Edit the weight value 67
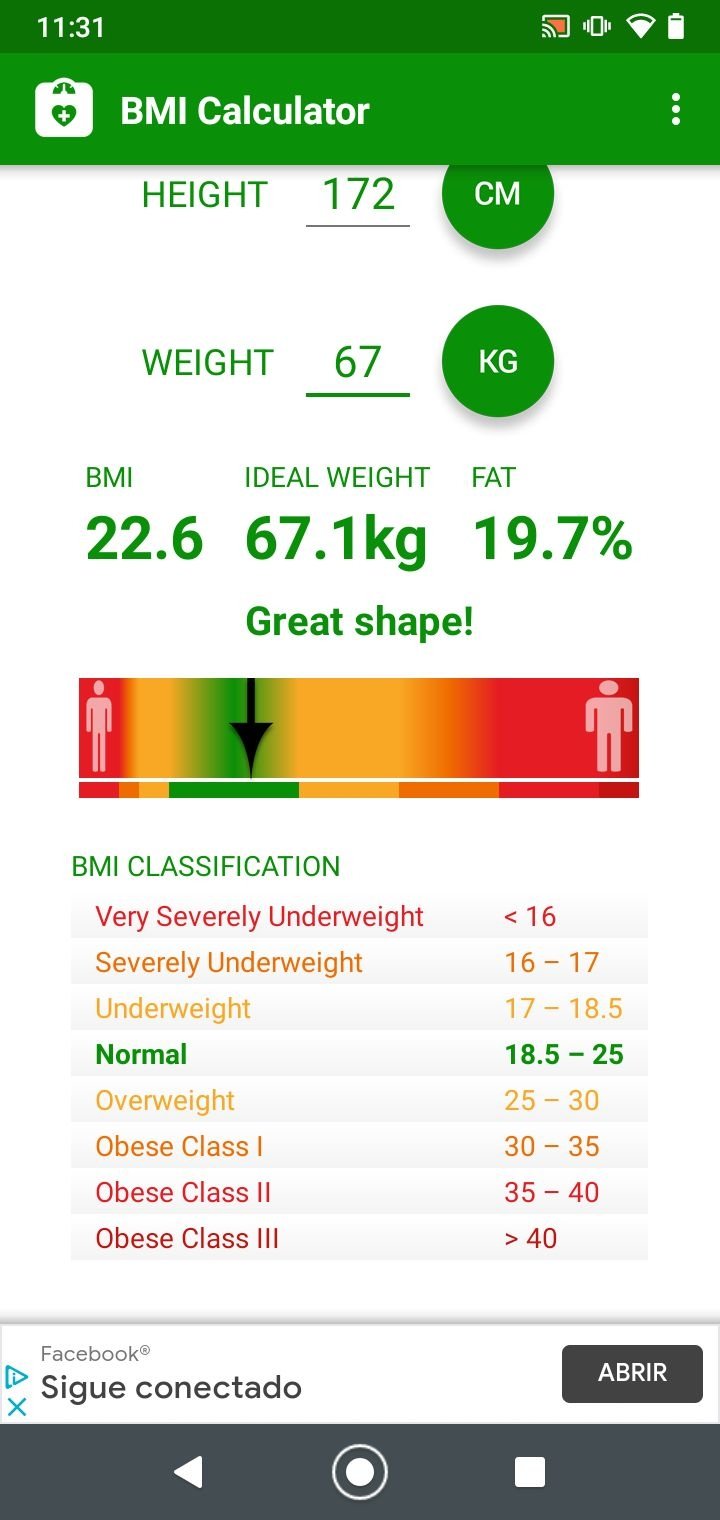The width and height of the screenshot is (720, 1520). [358, 362]
